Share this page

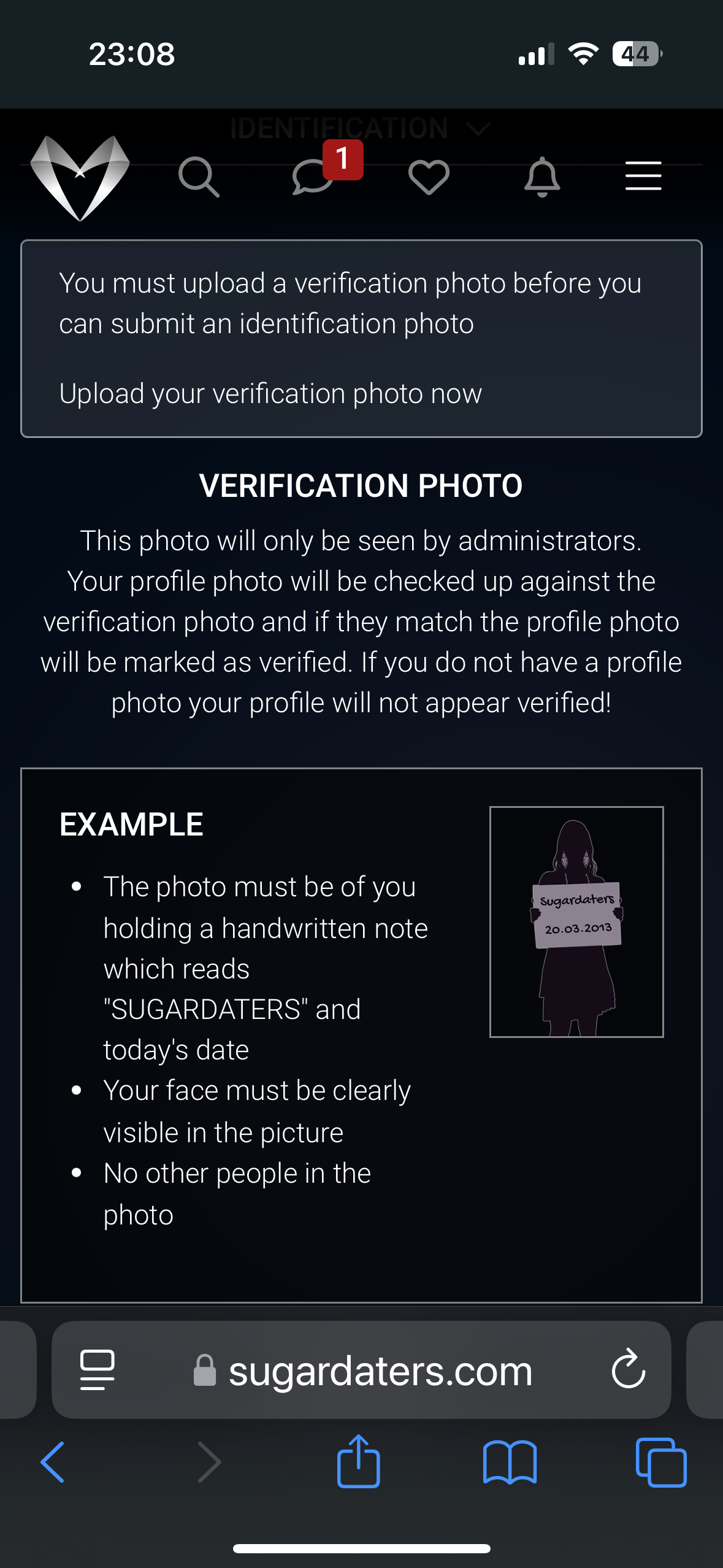tap(359, 1461)
